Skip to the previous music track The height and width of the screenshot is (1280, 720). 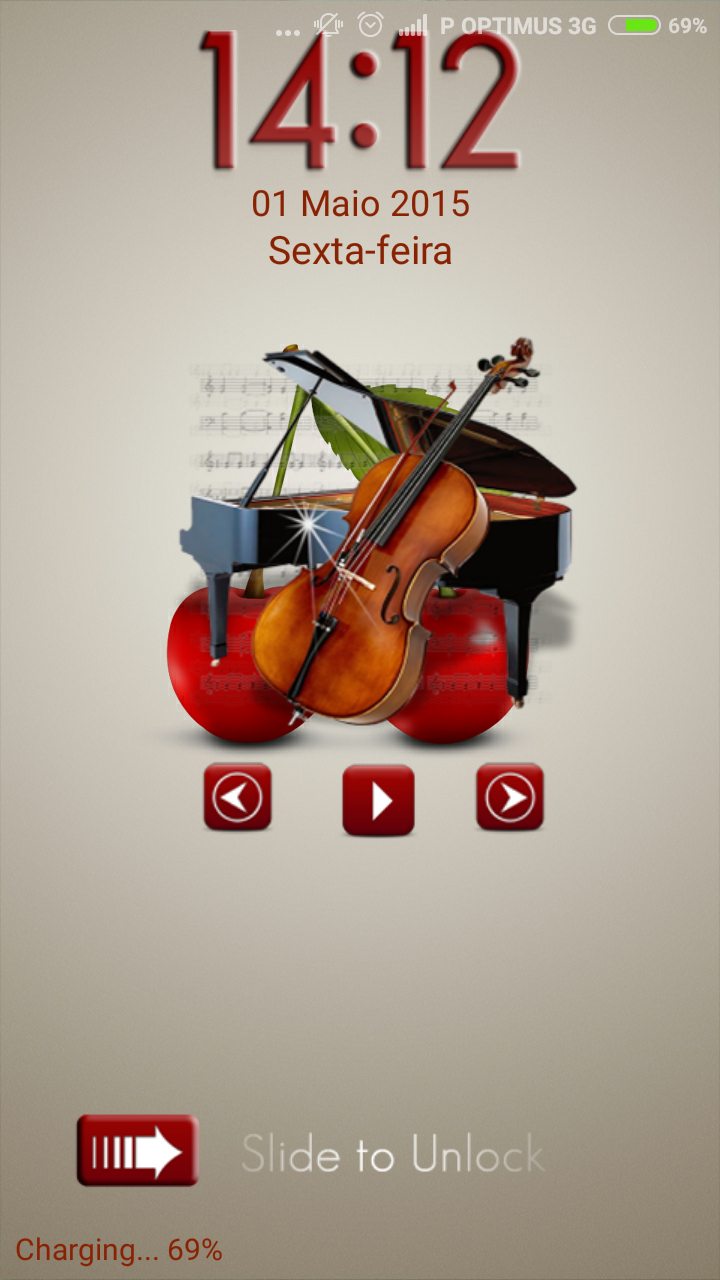tap(238, 797)
